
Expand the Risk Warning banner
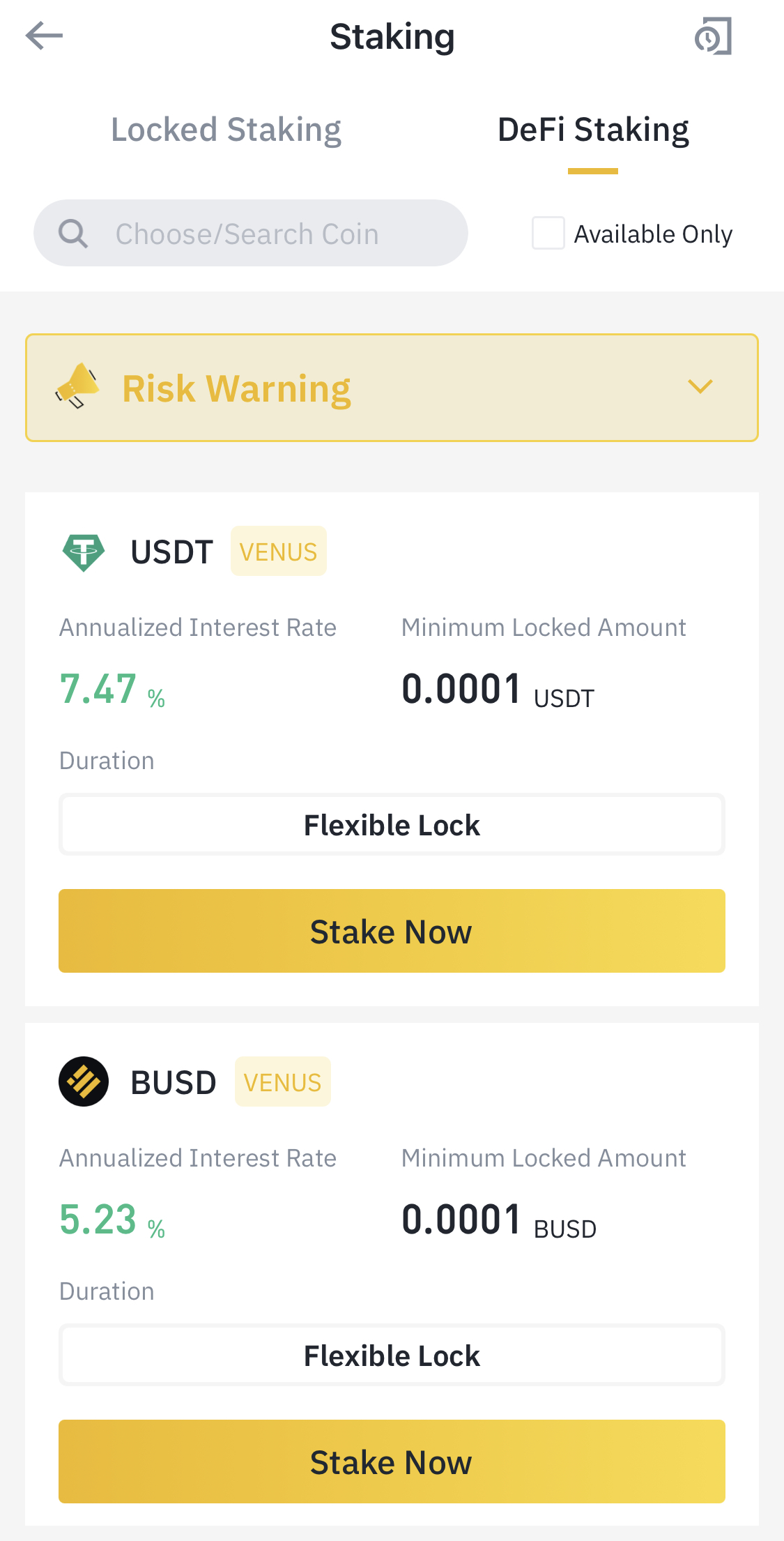pos(392,388)
